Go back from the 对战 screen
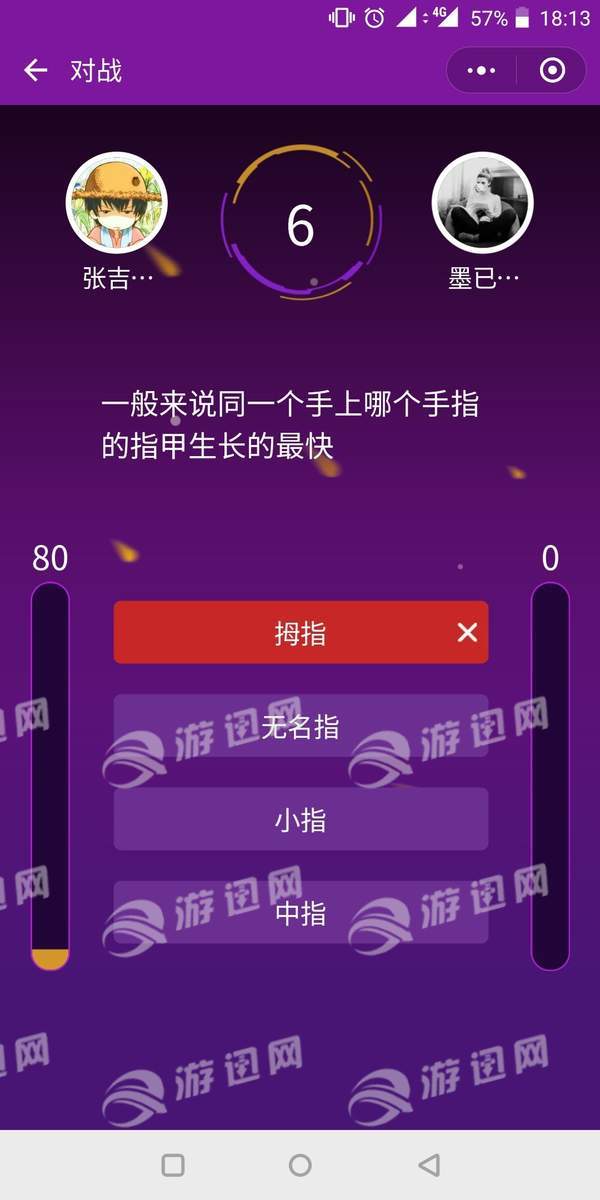Screen dimensions: 600x1200 (x=36, y=70)
